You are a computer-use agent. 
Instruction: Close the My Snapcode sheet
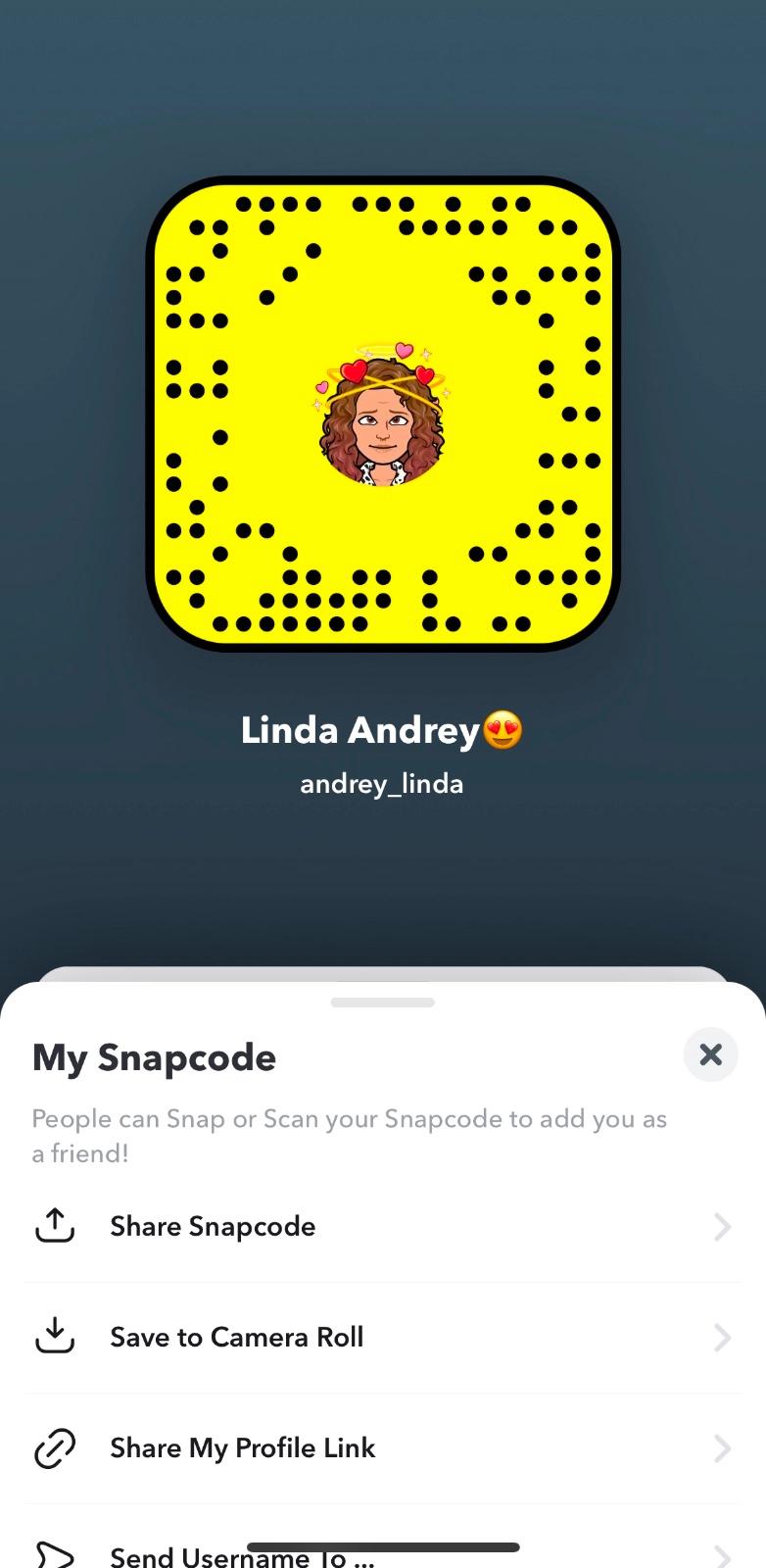(710, 1054)
